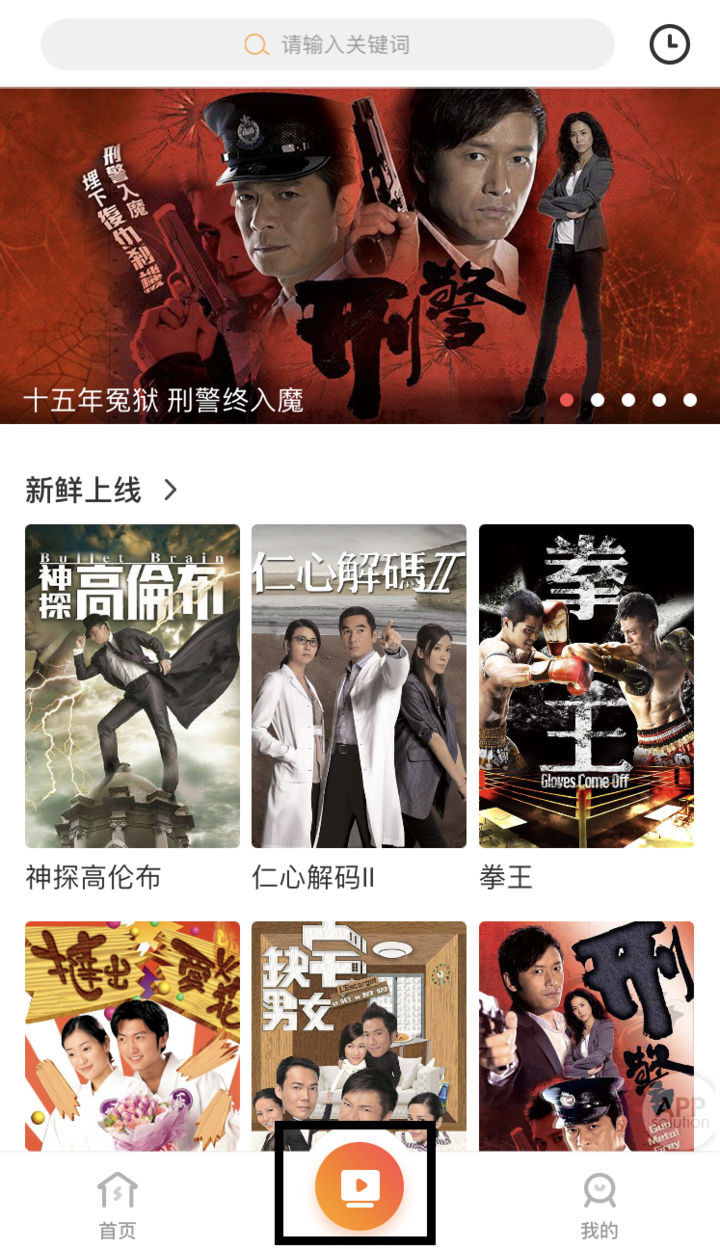
Task: Open the 缺宅男女 poster tile
Action: 359,1036
